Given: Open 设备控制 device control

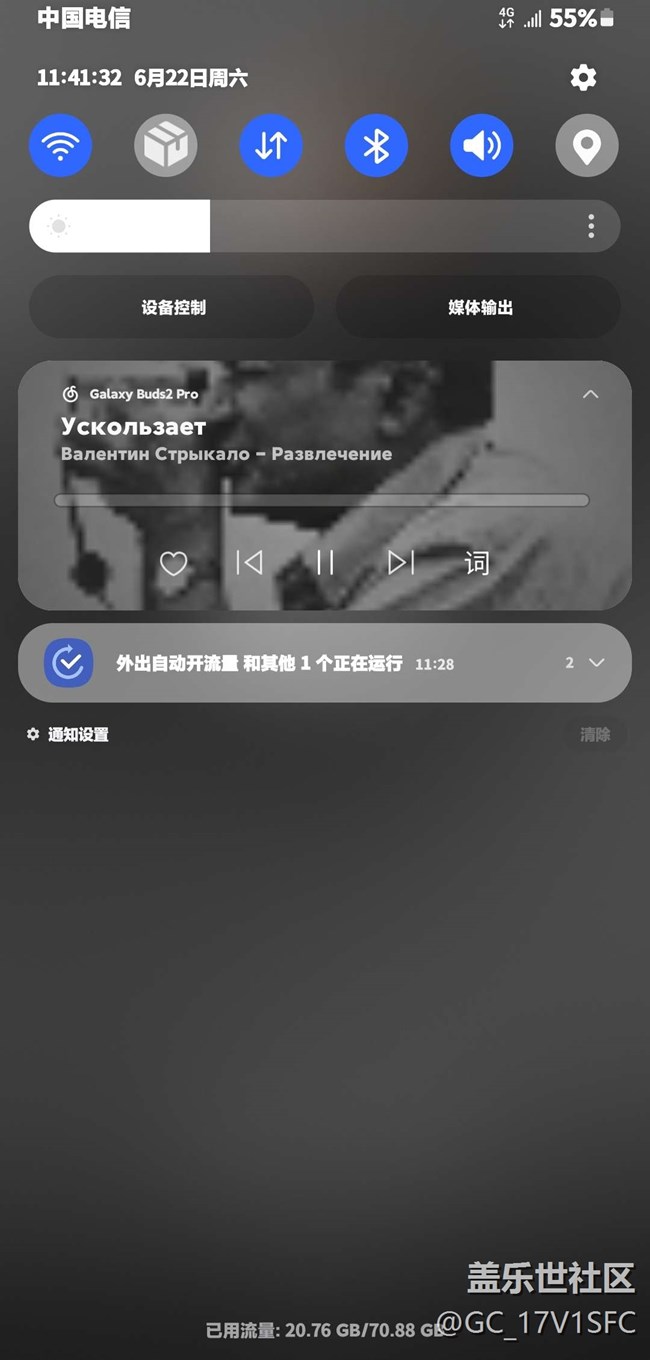Looking at the screenshot, I should click(x=172, y=308).
